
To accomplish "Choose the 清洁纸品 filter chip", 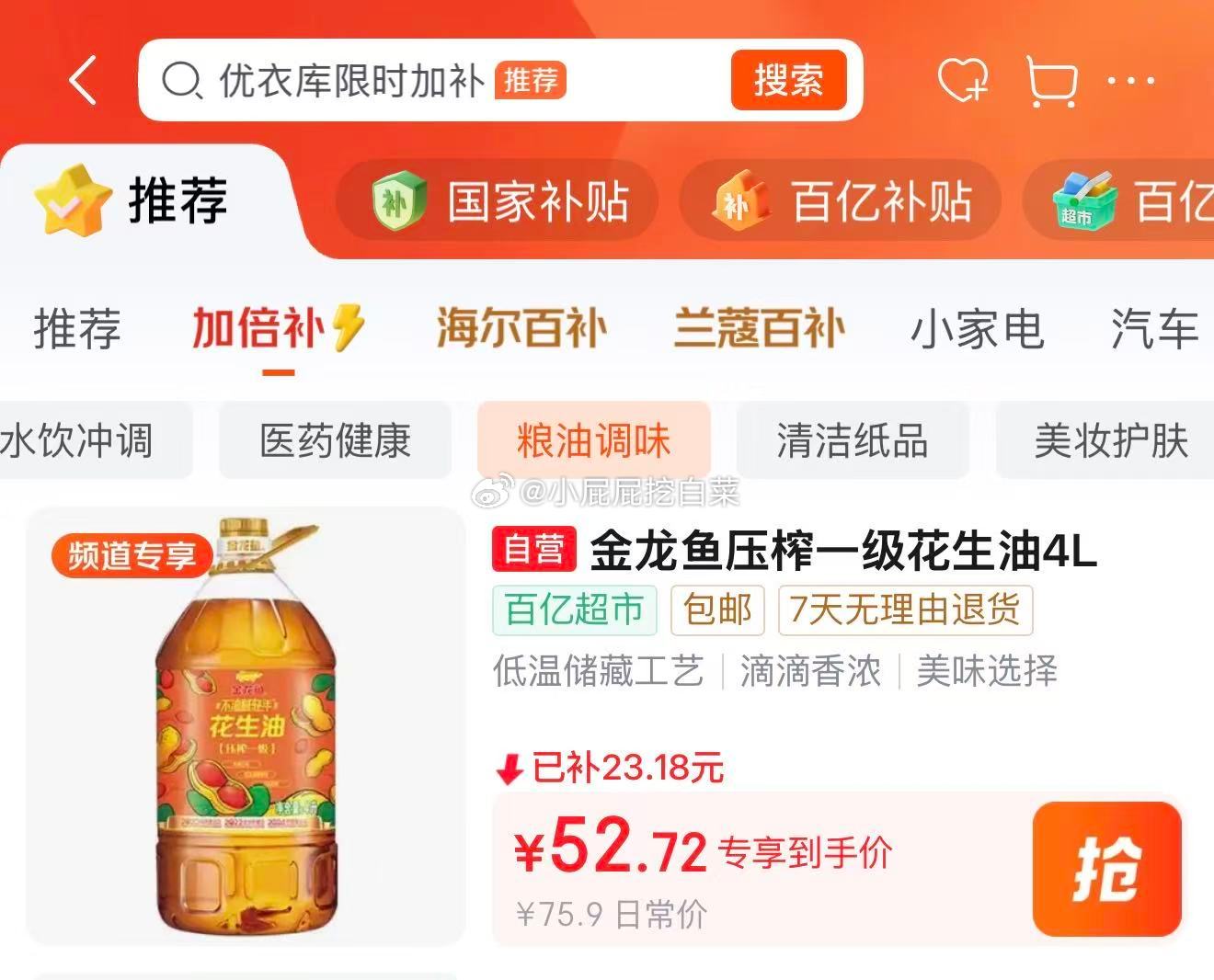I will (853, 440).
